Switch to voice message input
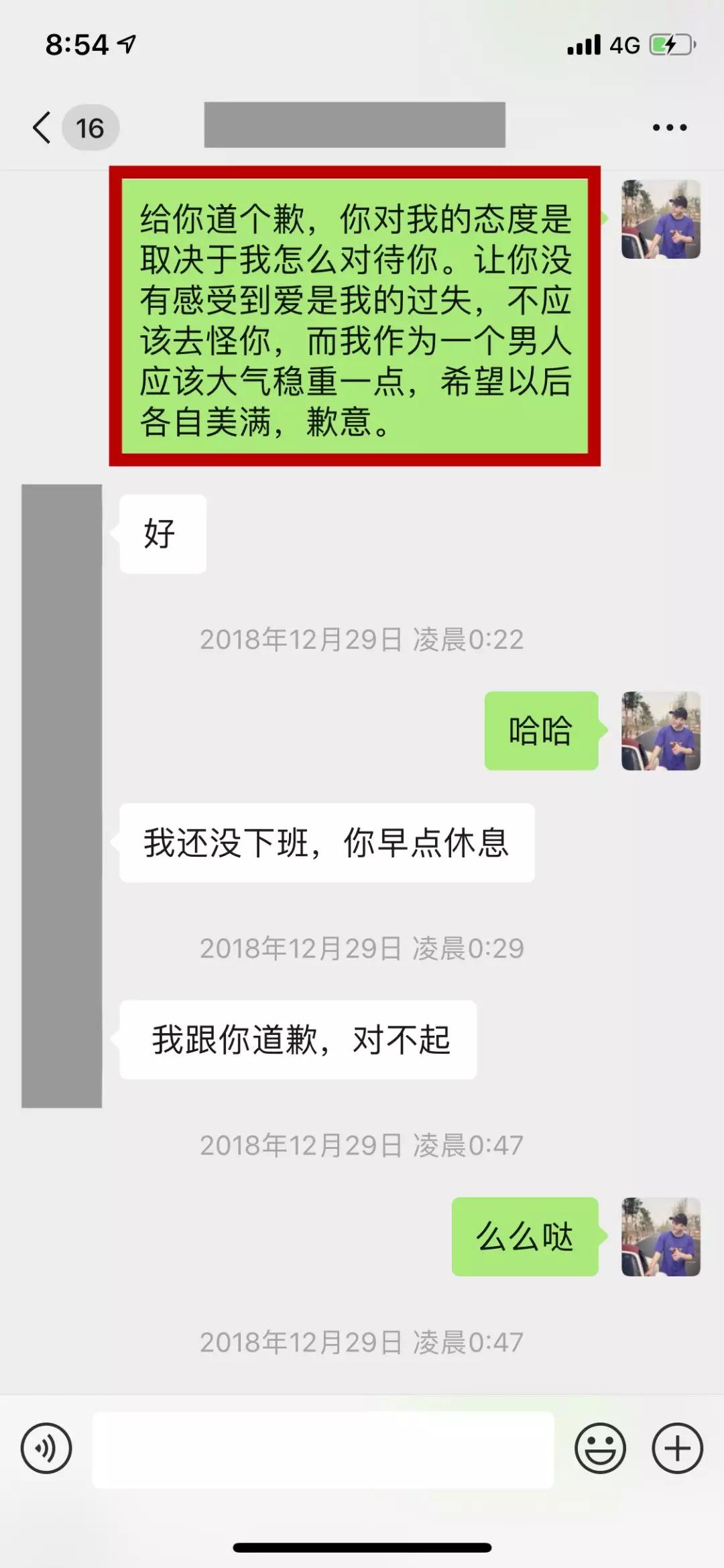724x1568 pixels. point(46,1448)
